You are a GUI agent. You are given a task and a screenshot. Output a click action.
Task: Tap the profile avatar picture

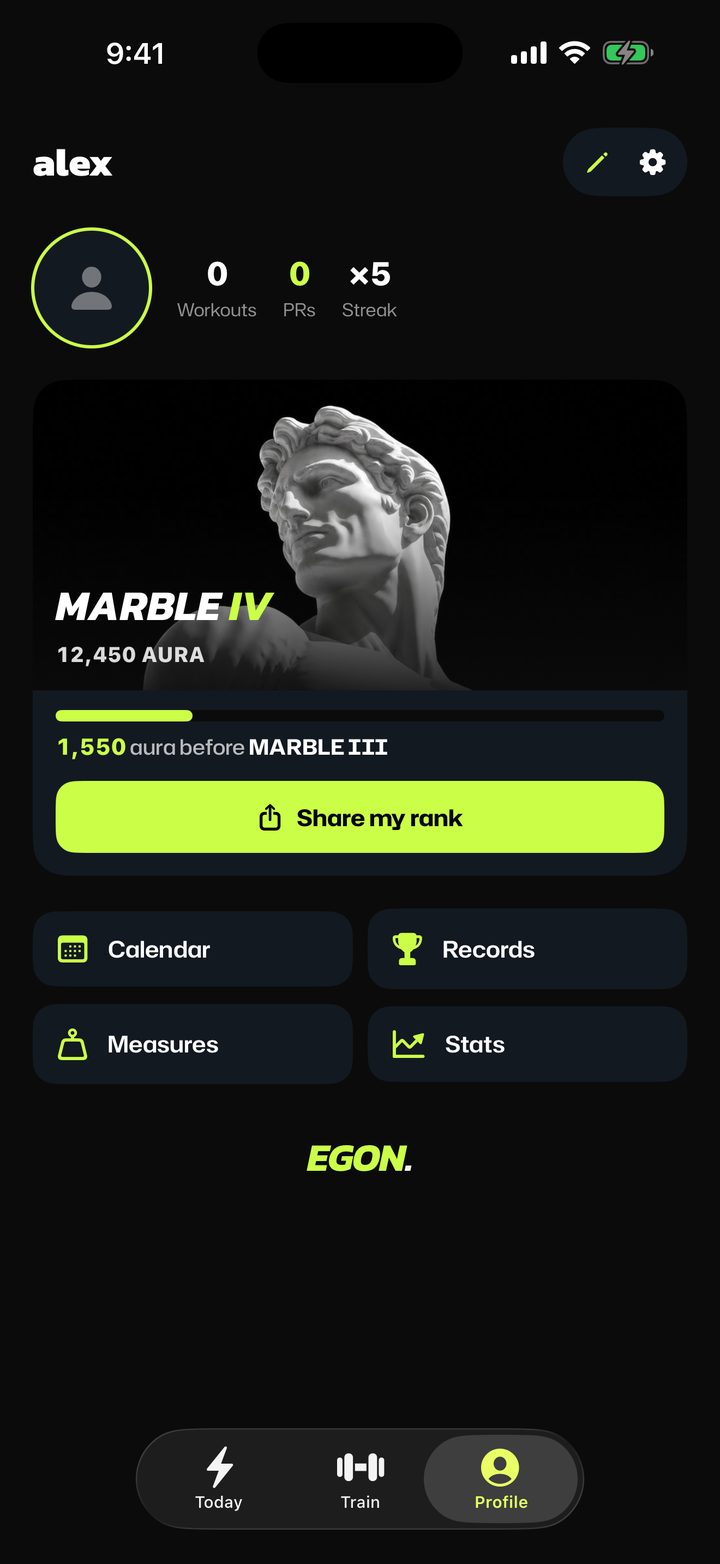92,288
